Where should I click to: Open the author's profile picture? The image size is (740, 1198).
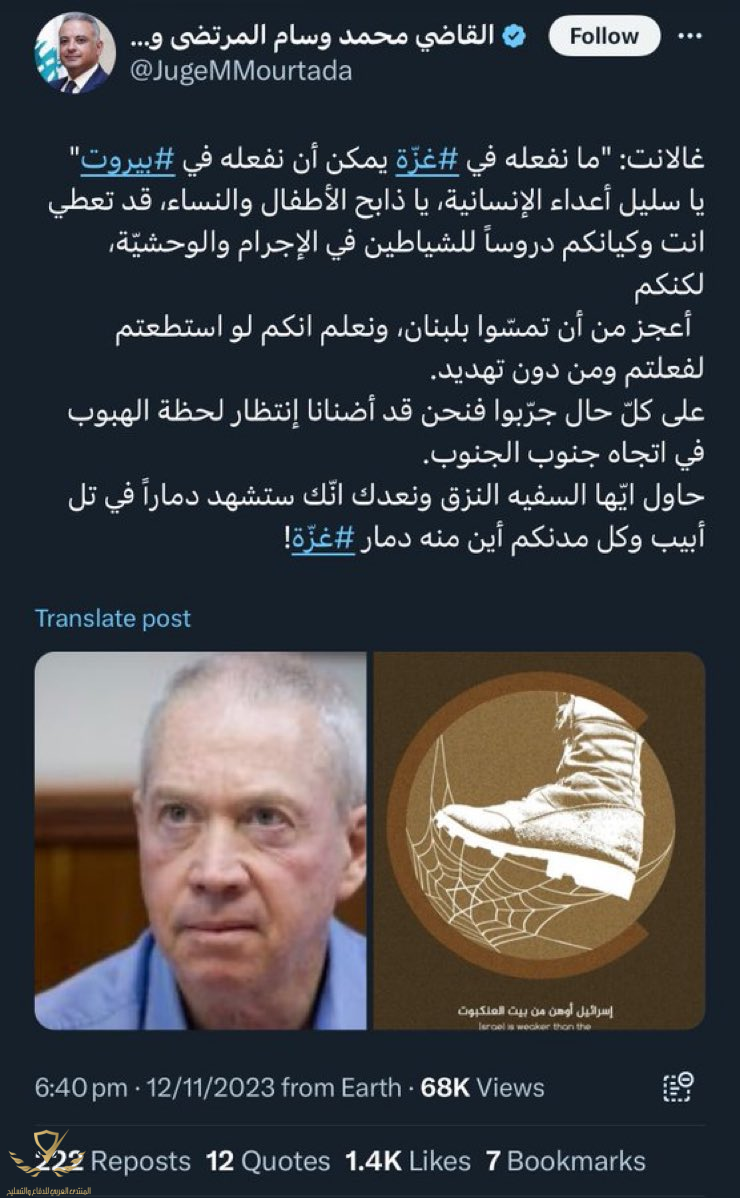pos(74,52)
